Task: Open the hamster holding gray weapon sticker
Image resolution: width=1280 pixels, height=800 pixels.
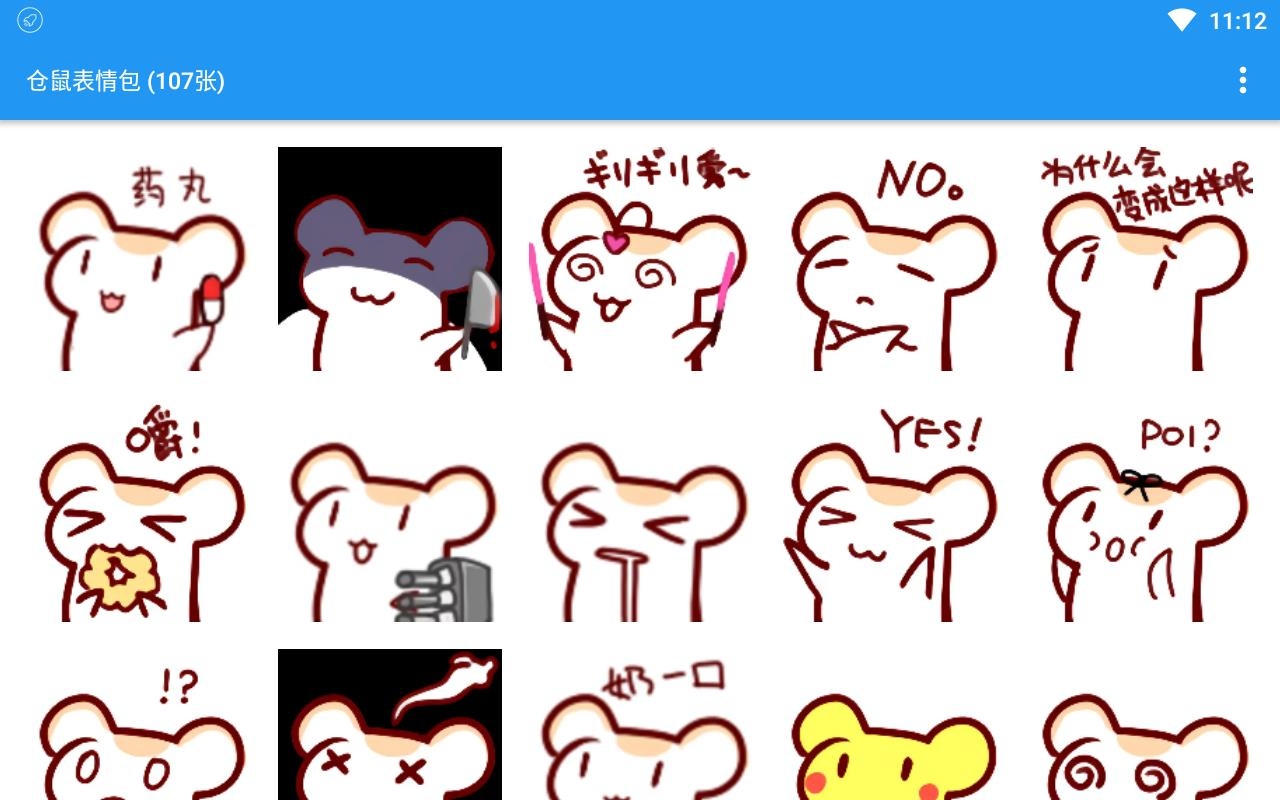Action: click(x=390, y=512)
